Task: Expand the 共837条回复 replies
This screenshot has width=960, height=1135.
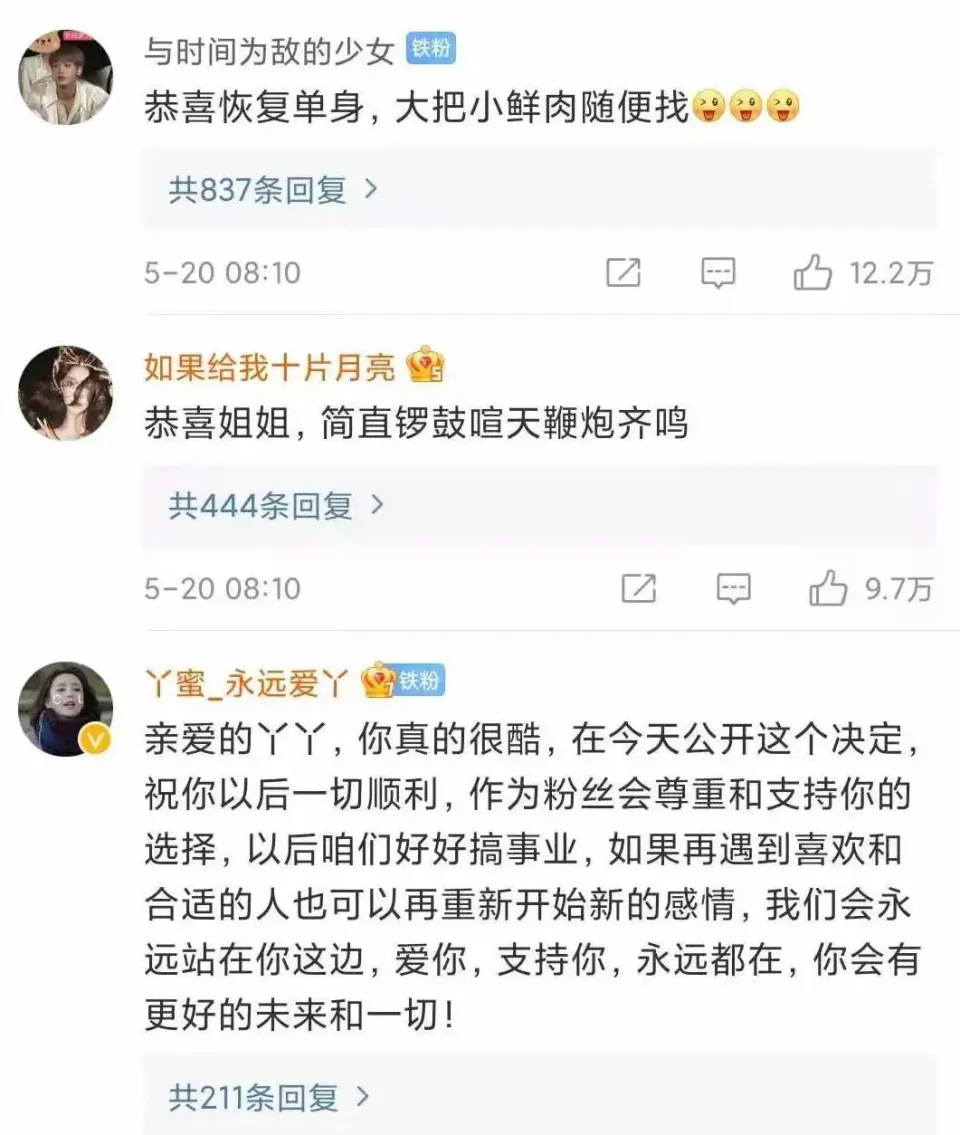Action: tap(273, 189)
